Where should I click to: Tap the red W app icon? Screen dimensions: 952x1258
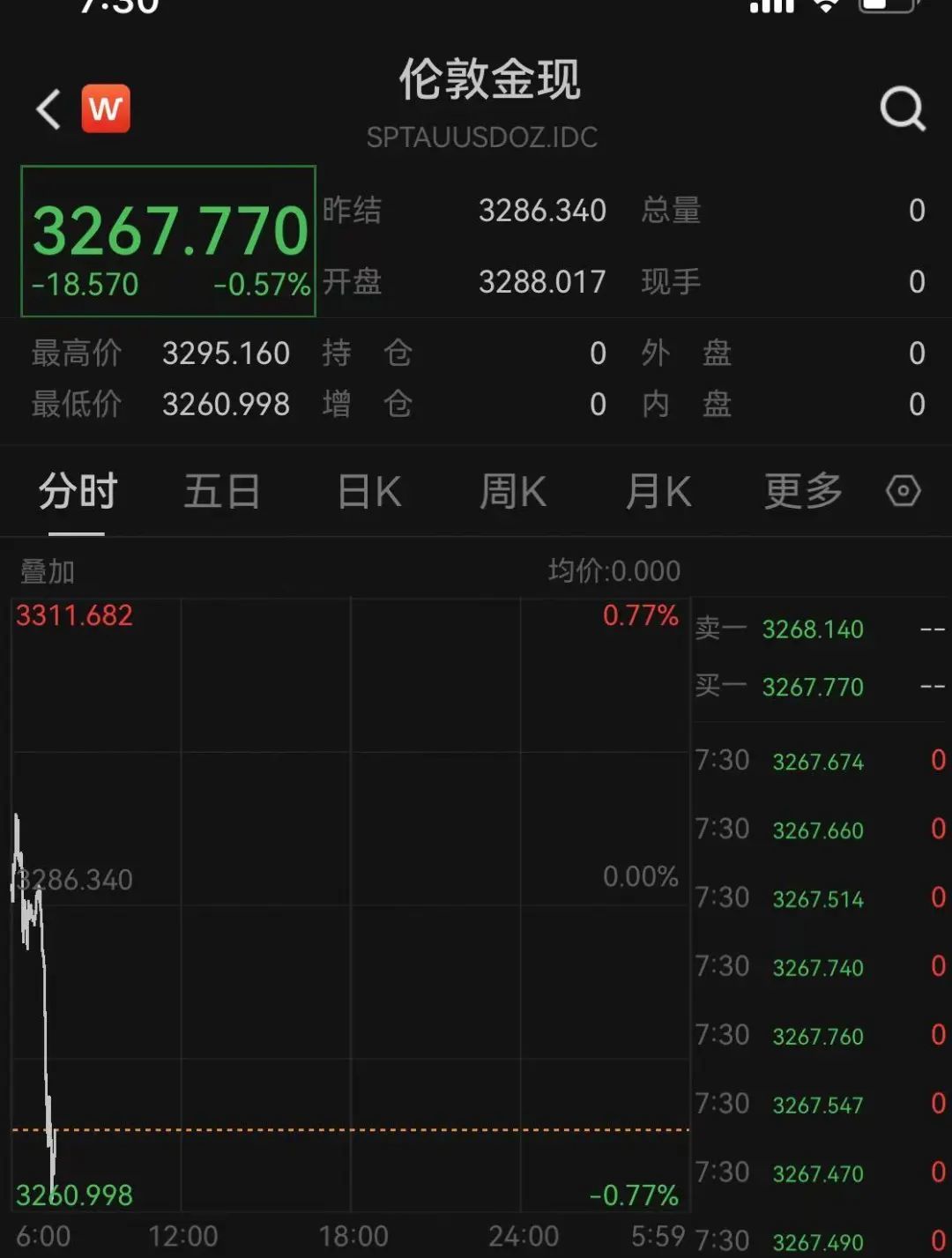click(x=106, y=108)
